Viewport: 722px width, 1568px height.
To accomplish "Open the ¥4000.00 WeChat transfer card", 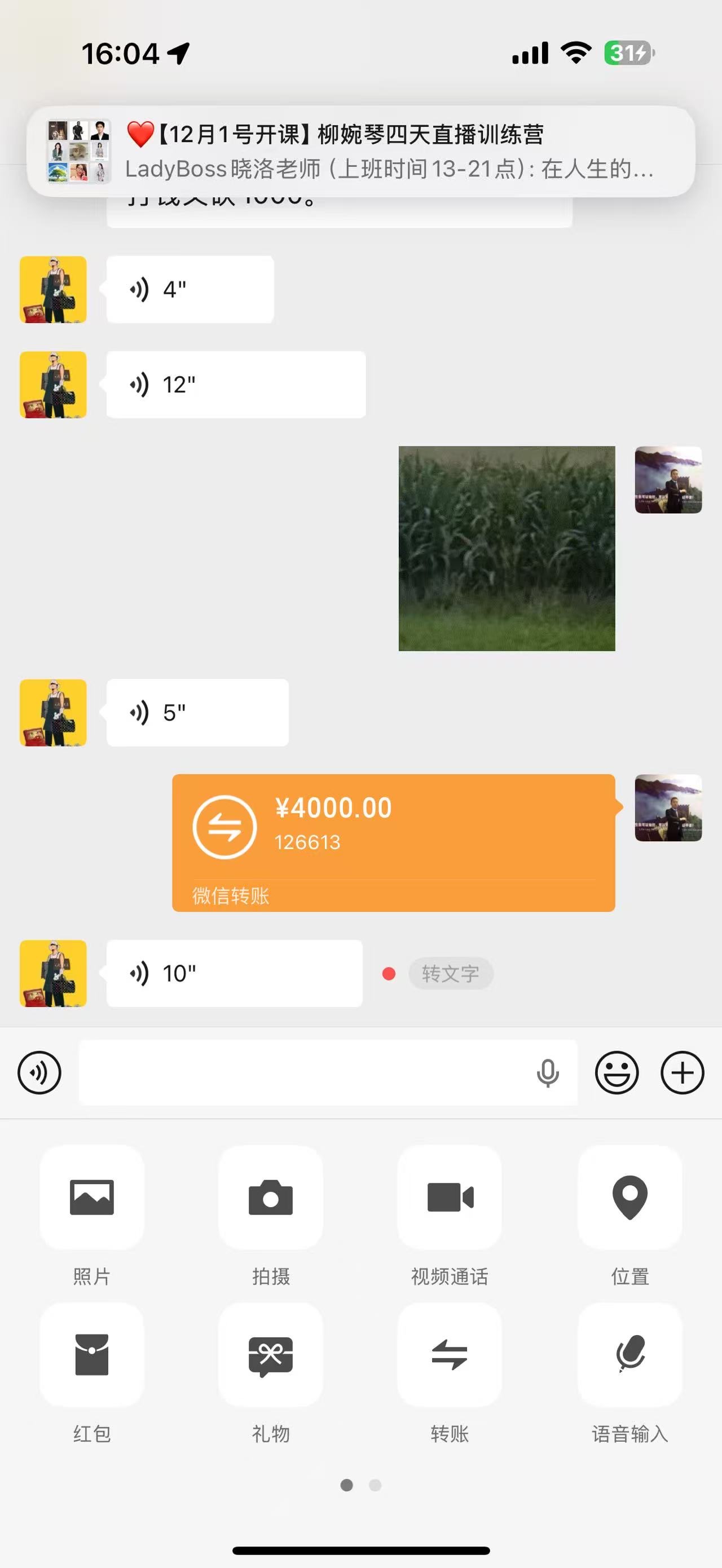I will 393,842.
